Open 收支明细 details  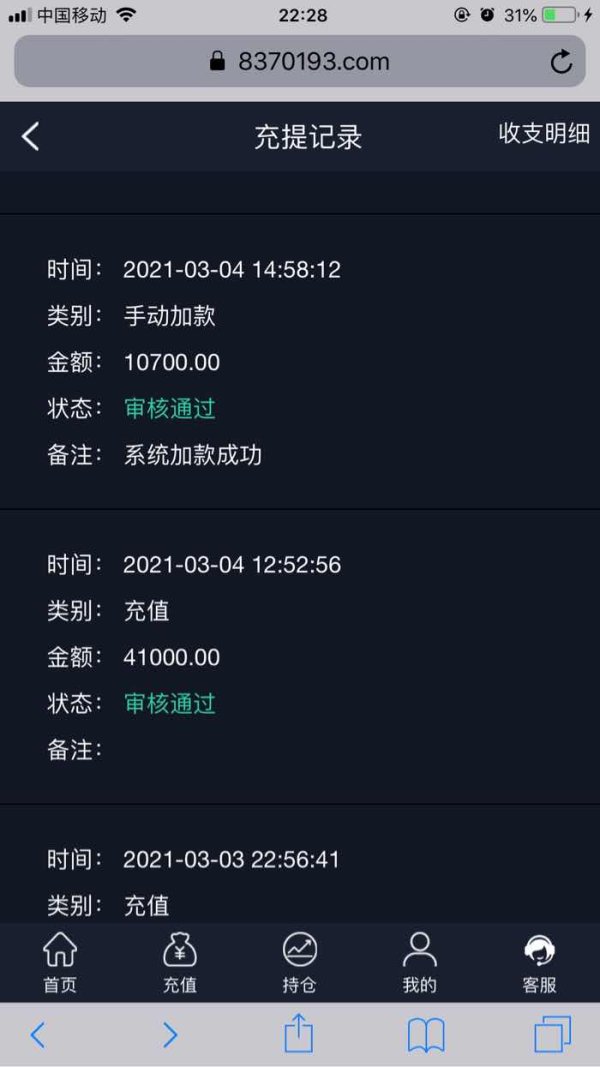tap(544, 133)
